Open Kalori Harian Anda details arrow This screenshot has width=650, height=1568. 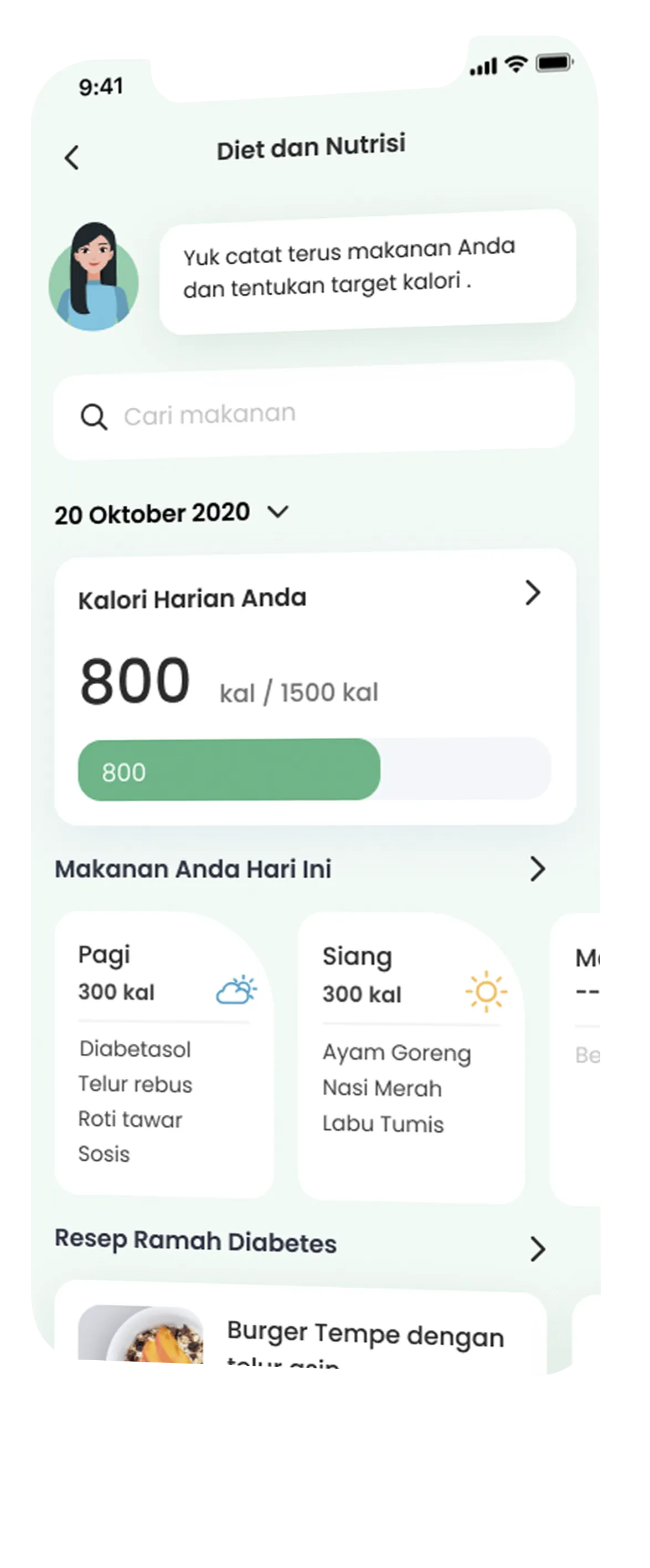(533, 592)
